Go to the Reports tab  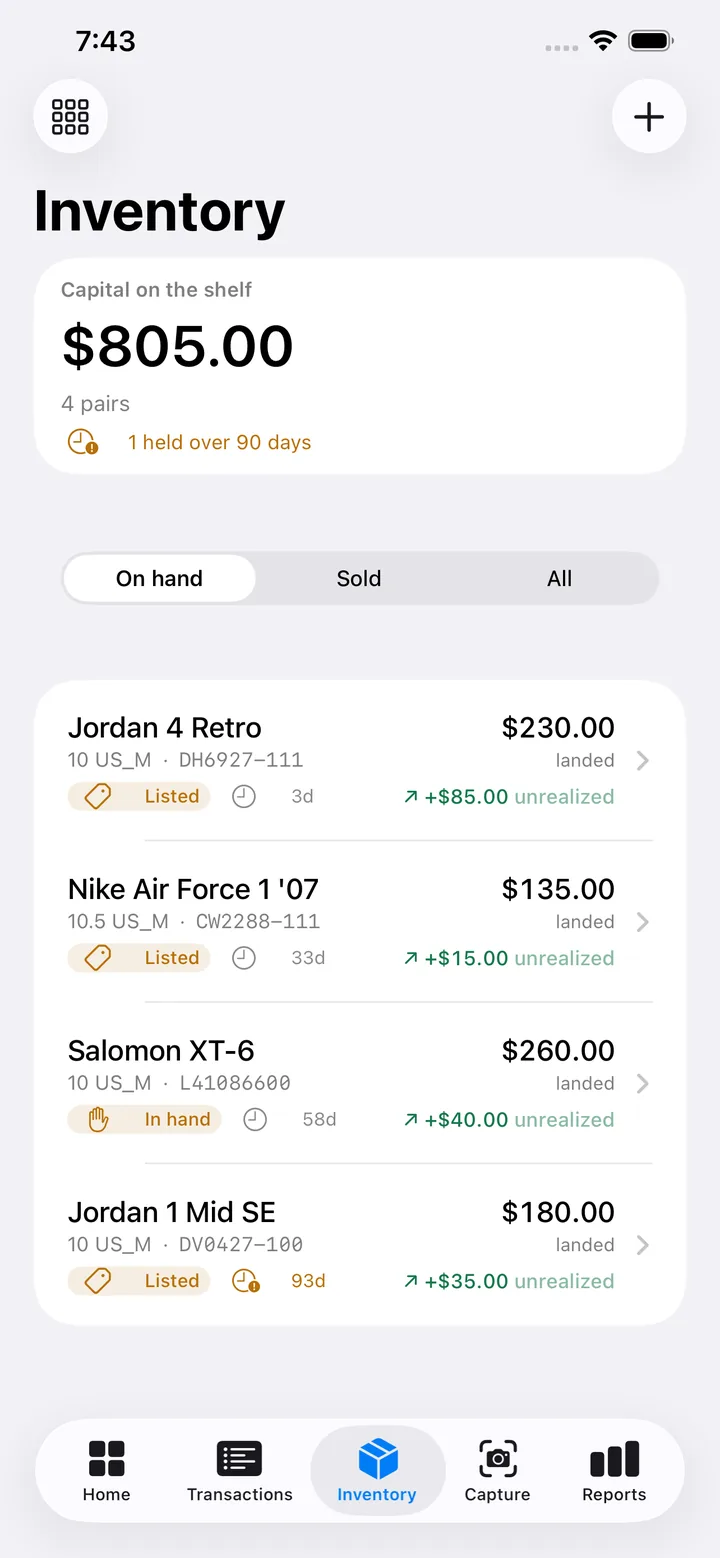point(614,1471)
